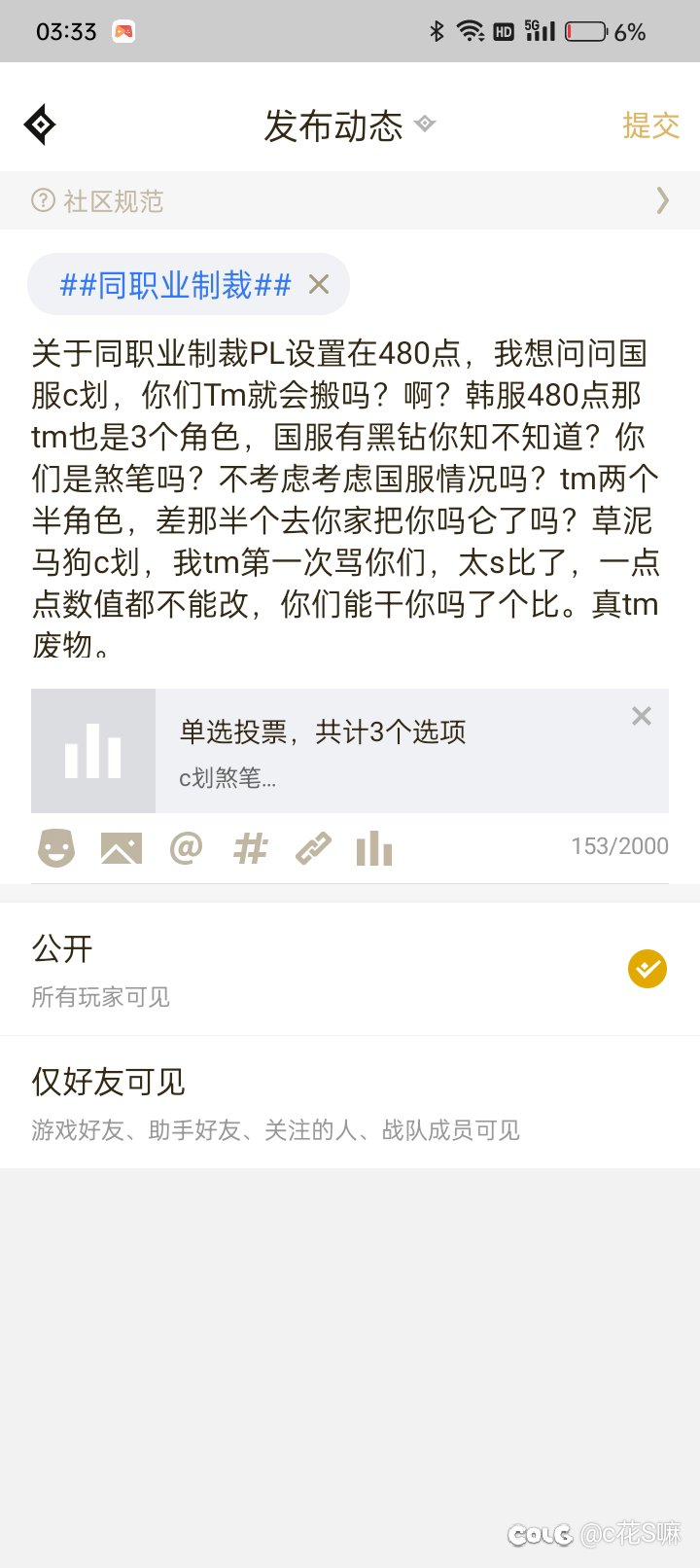Select 公开 visibility for all players
Viewport: 700px width, 1568px height.
click(x=350, y=969)
